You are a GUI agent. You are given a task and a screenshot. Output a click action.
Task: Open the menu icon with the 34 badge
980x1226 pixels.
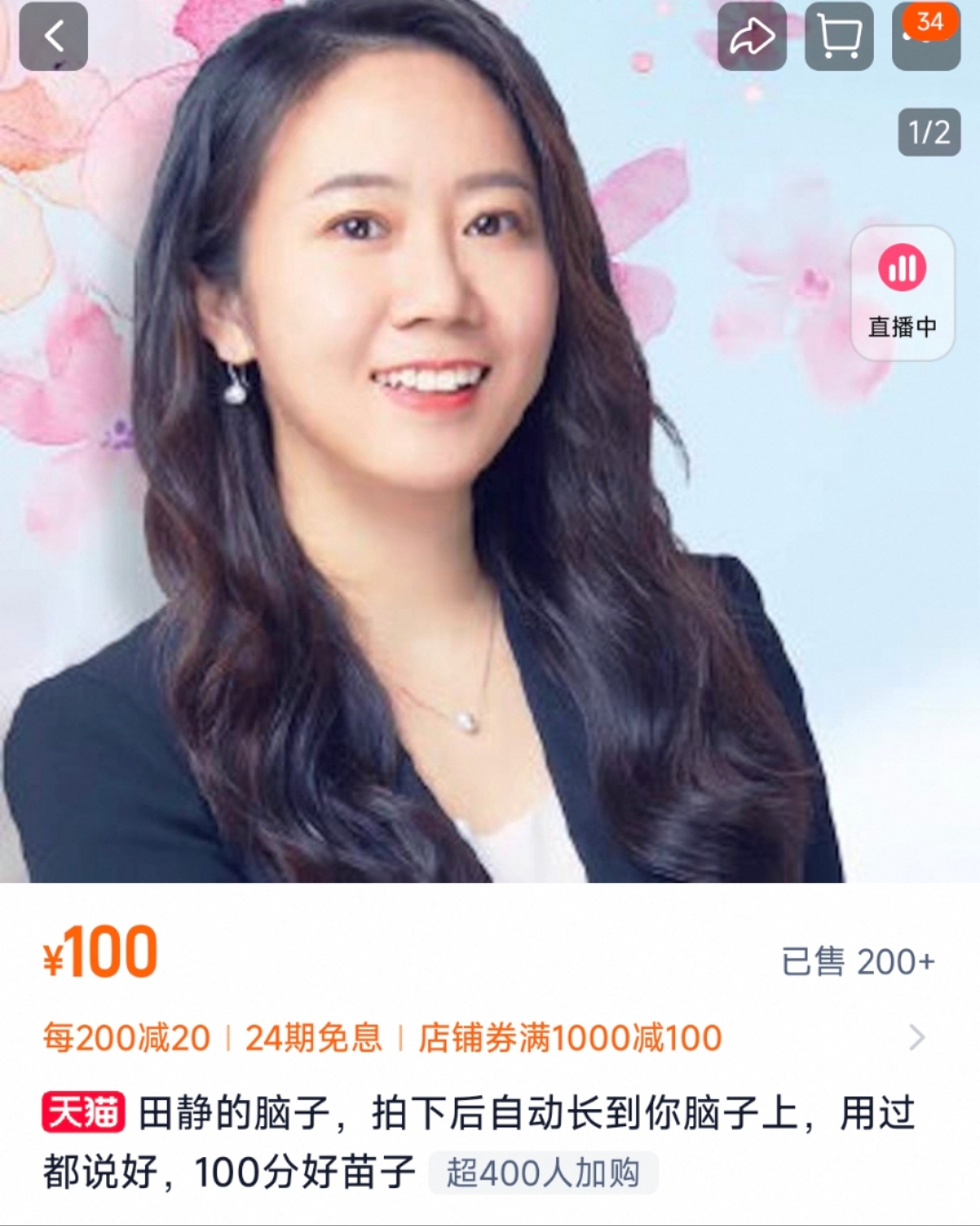click(926, 38)
